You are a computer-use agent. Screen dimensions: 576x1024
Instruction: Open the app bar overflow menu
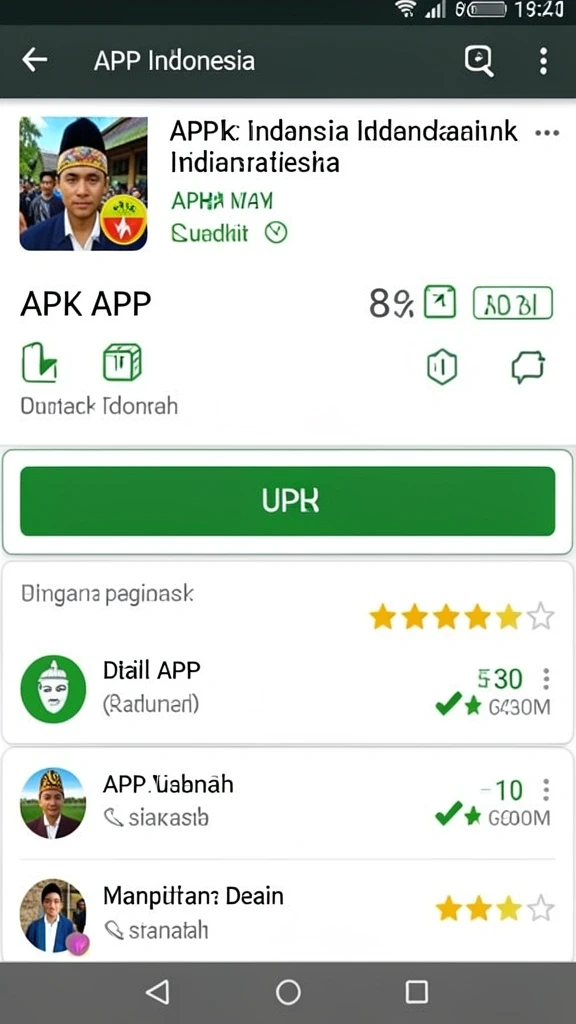(543, 61)
